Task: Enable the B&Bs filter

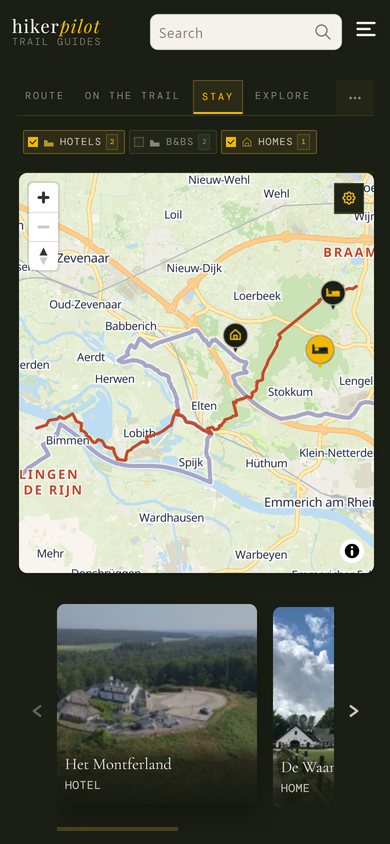Action: [x=173, y=142]
